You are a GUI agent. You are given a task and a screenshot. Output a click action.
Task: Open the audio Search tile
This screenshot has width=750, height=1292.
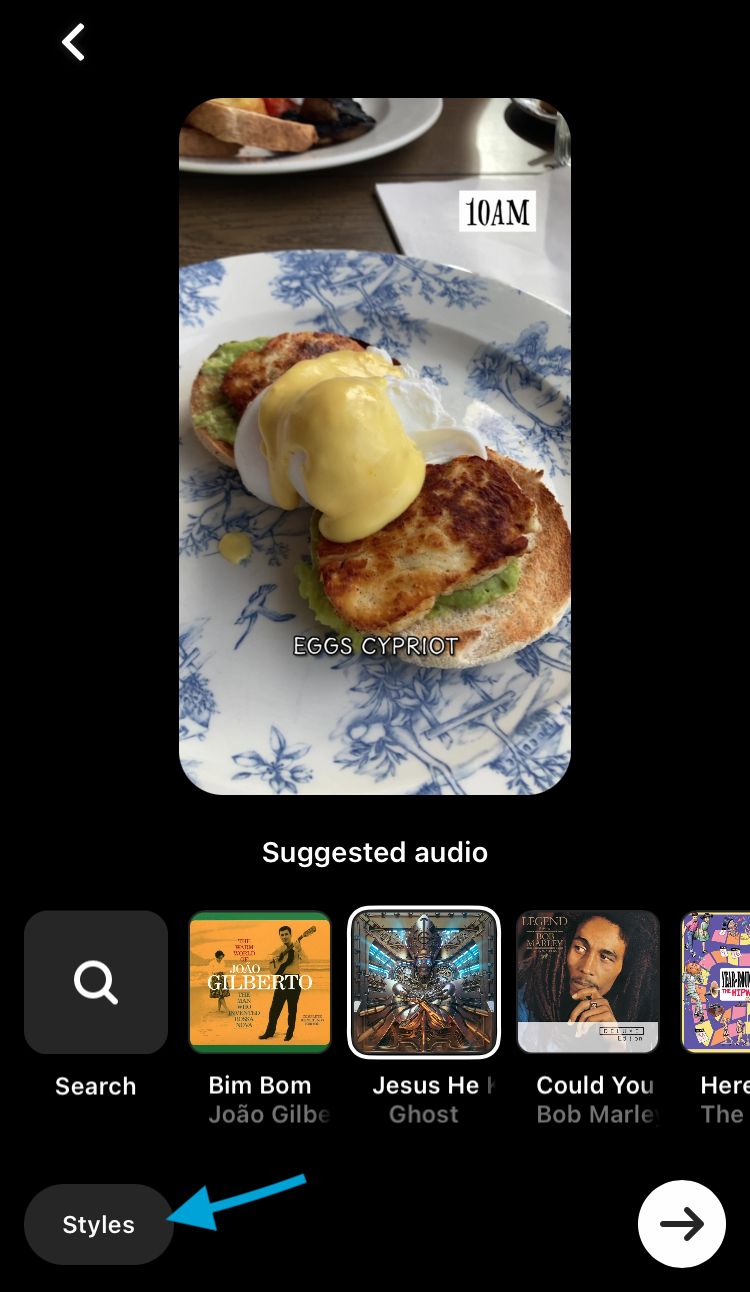click(x=96, y=982)
